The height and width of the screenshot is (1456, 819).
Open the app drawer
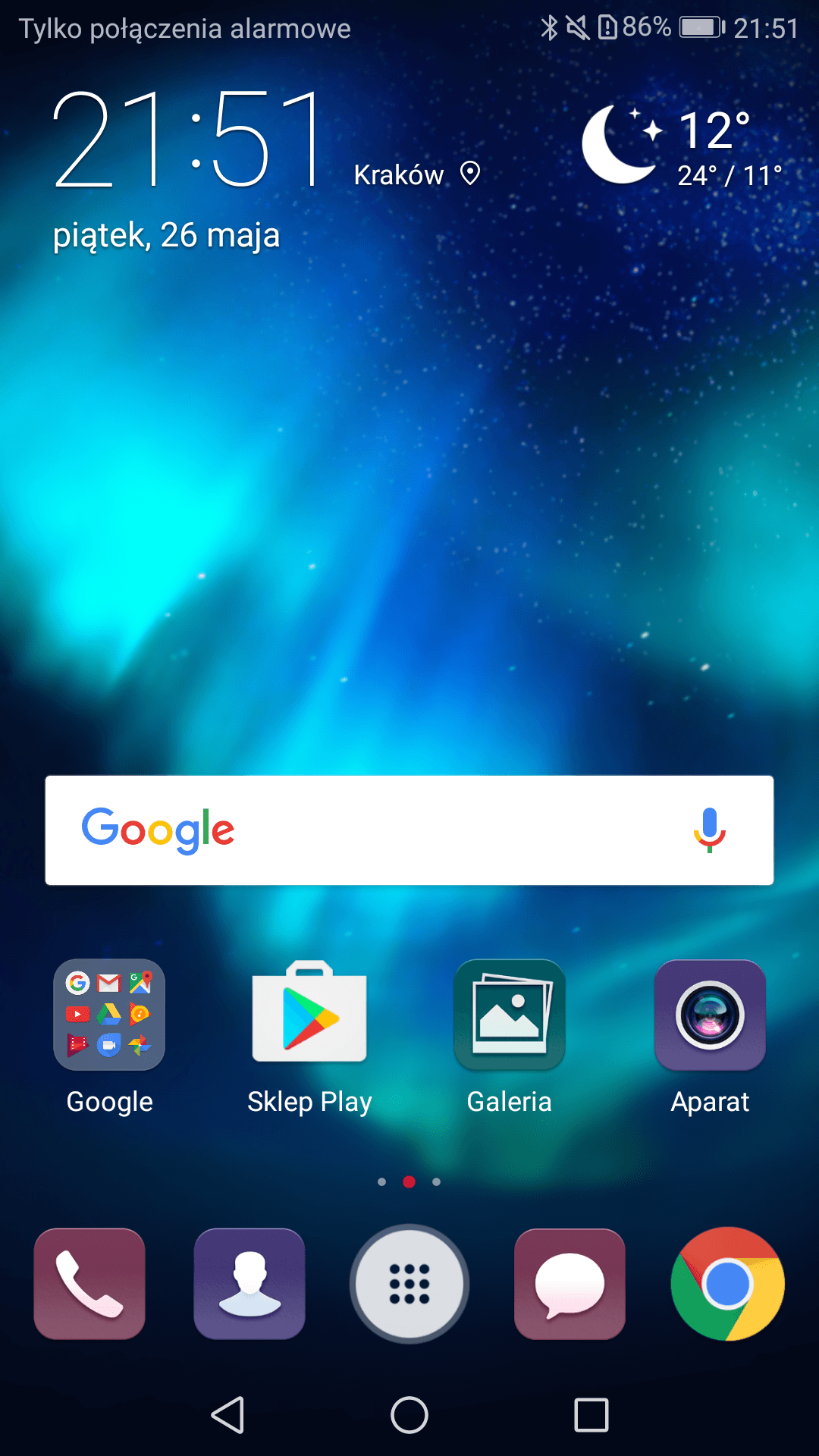tap(409, 1284)
